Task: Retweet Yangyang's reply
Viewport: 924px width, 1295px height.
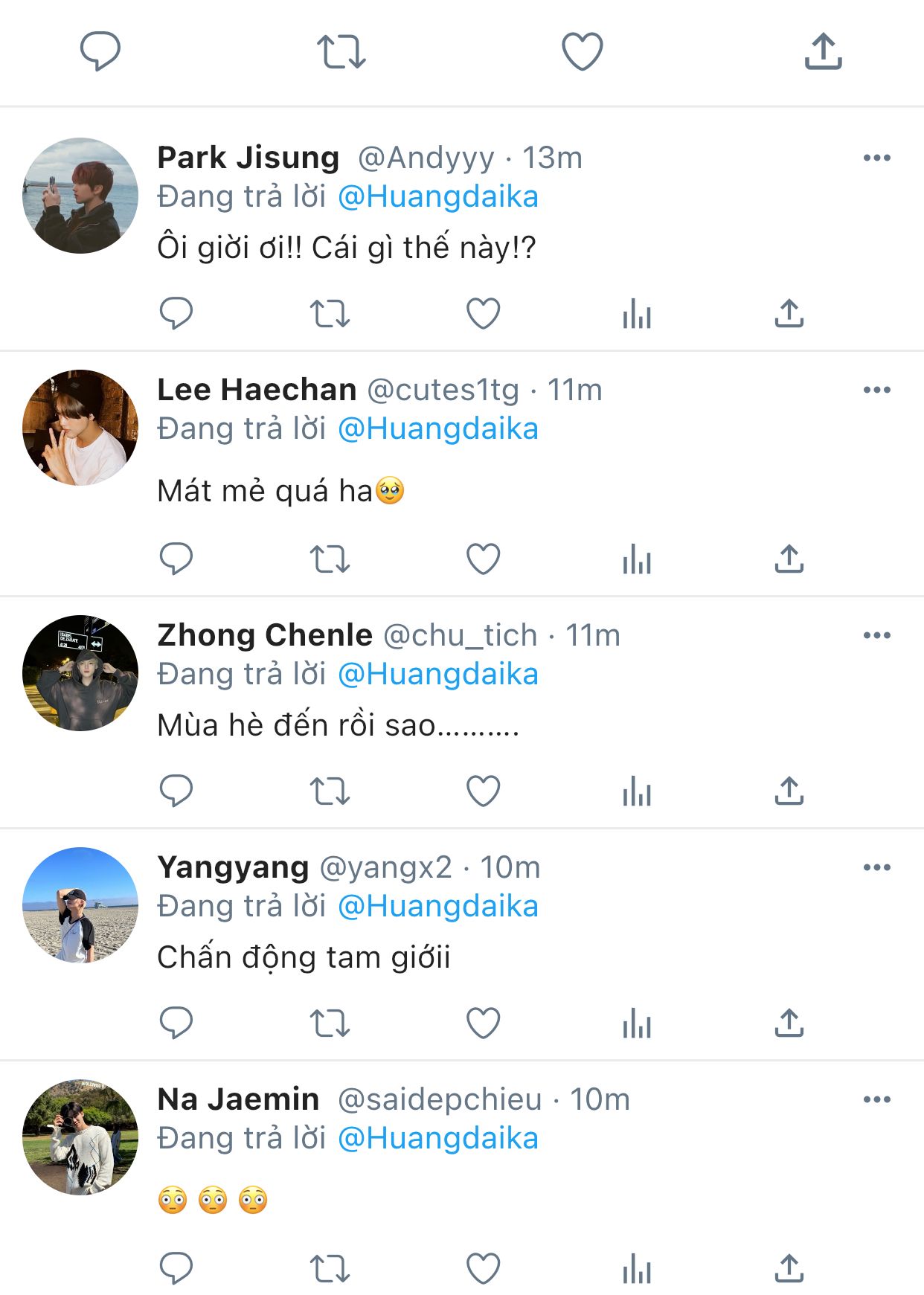Action: pos(330,1023)
